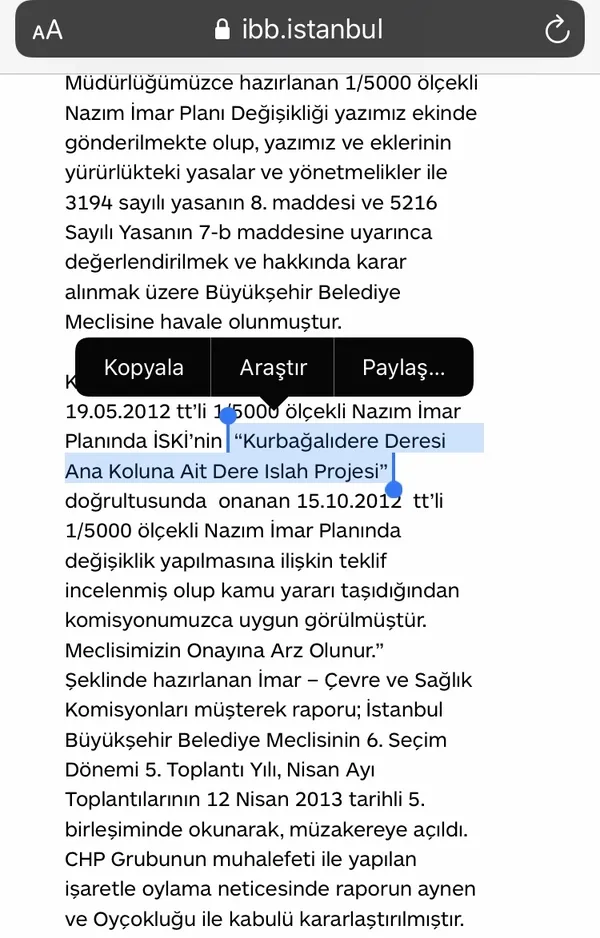This screenshot has height=938, width=600.
Task: Tap the ibb.istanbul address field
Action: (x=300, y=30)
